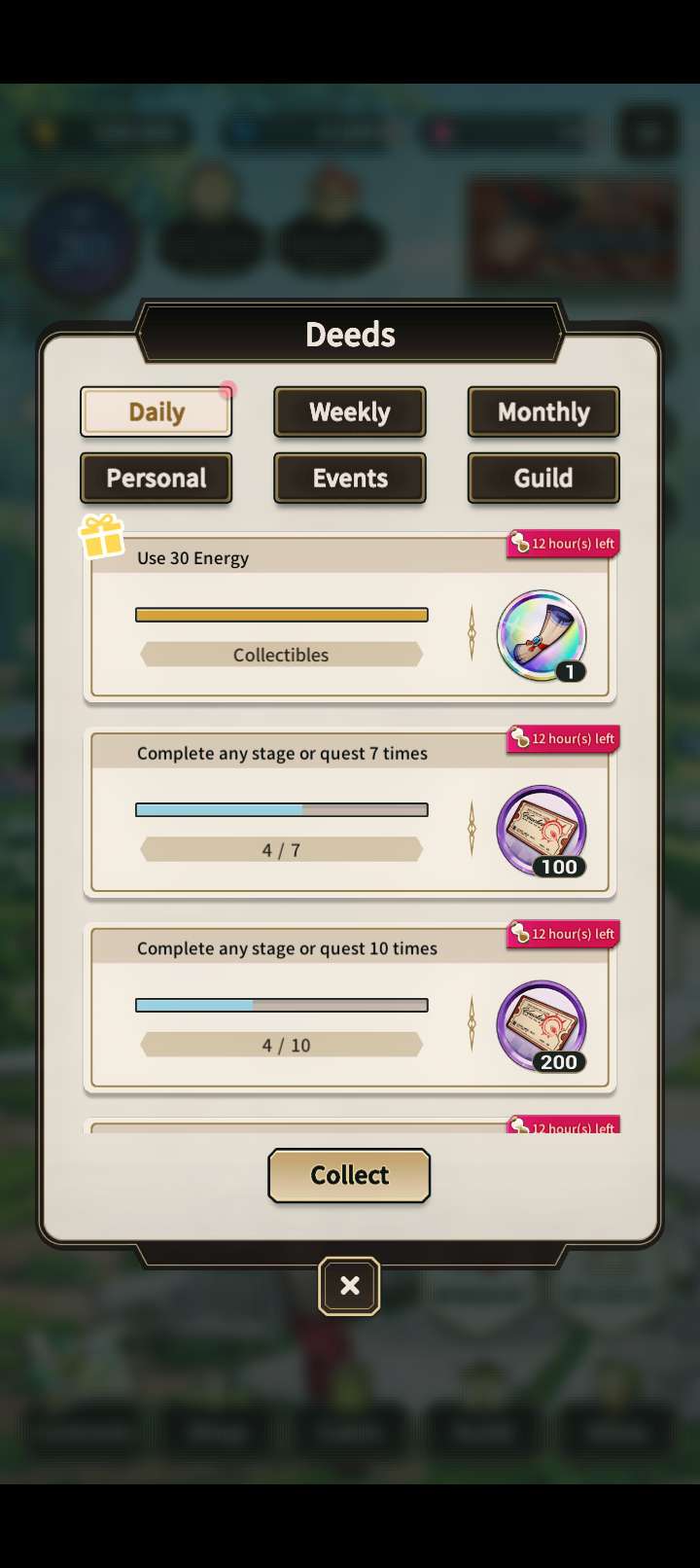Image resolution: width=700 pixels, height=1568 pixels.
Task: Select the Personal deeds tab
Action: 156,479
